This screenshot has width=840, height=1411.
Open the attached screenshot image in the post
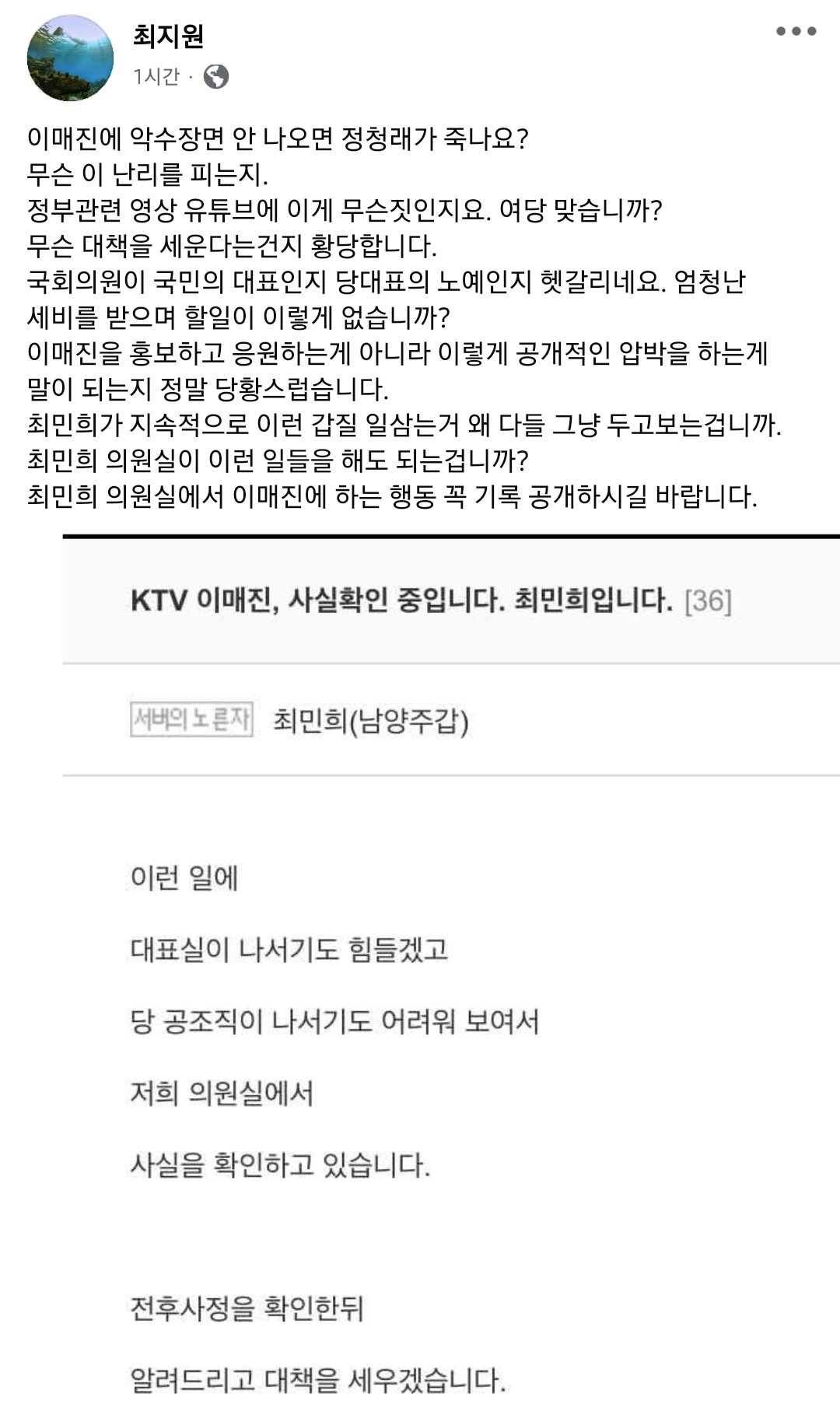point(451,972)
